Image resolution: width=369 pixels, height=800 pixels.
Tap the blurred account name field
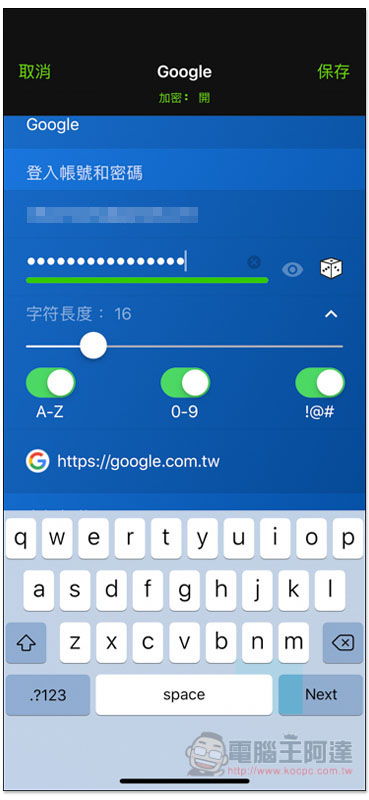coord(112,215)
